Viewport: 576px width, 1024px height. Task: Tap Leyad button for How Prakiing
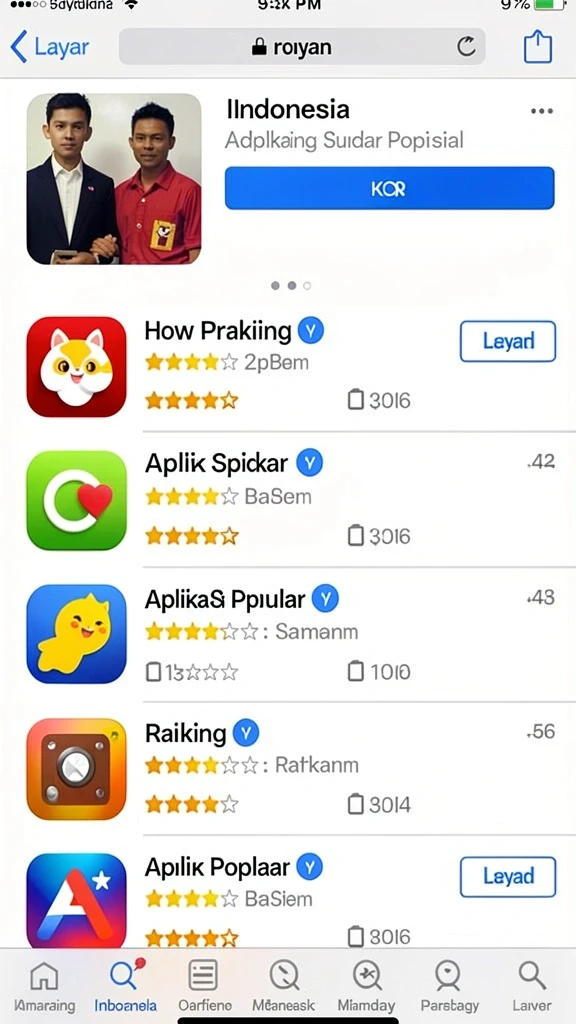[507, 341]
